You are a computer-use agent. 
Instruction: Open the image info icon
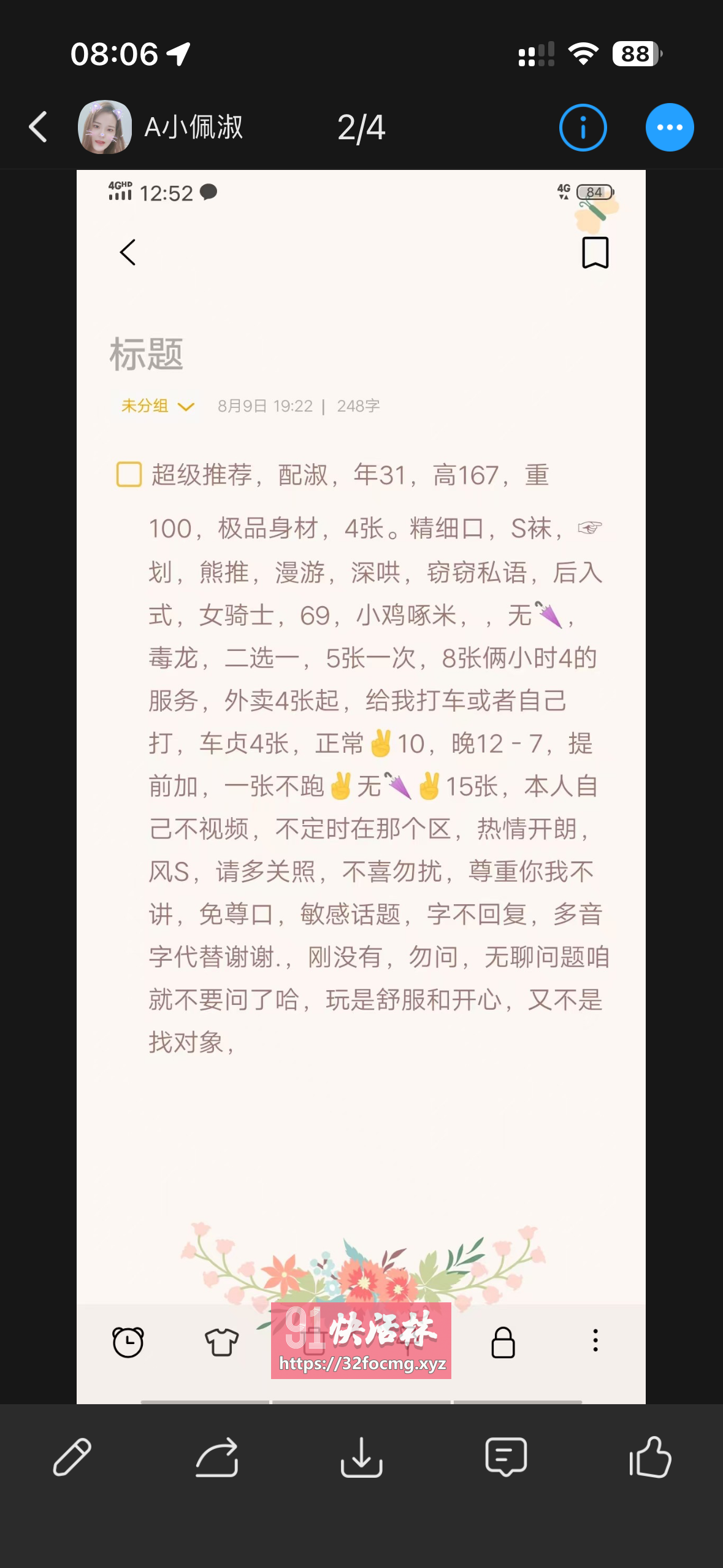click(583, 127)
